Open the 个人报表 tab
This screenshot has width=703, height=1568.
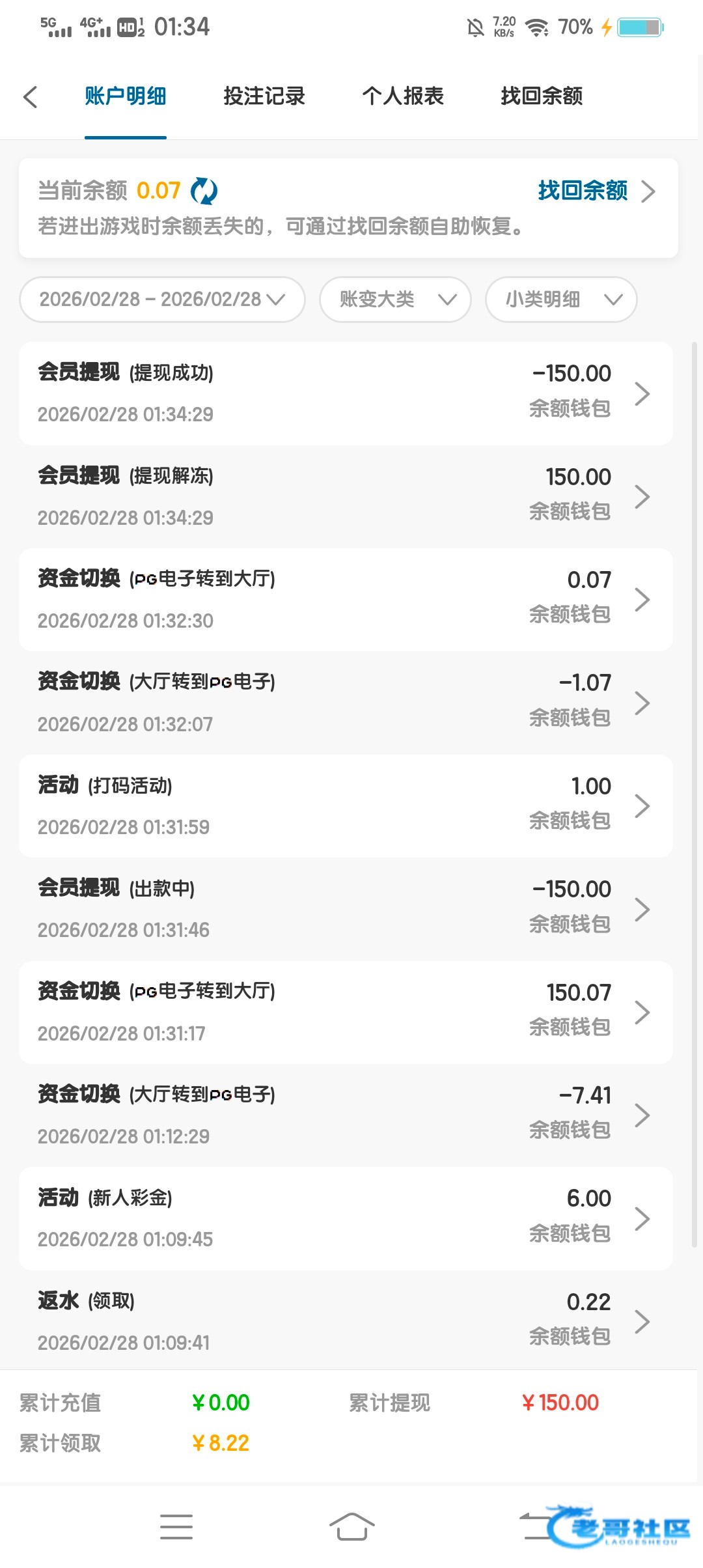coord(402,96)
